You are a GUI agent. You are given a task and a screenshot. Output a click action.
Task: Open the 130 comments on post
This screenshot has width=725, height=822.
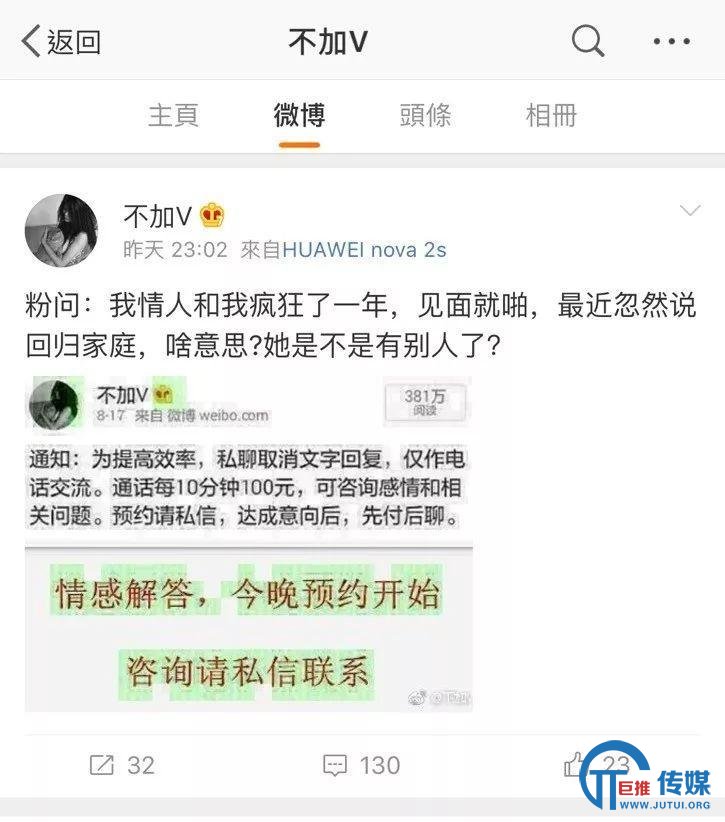361,765
